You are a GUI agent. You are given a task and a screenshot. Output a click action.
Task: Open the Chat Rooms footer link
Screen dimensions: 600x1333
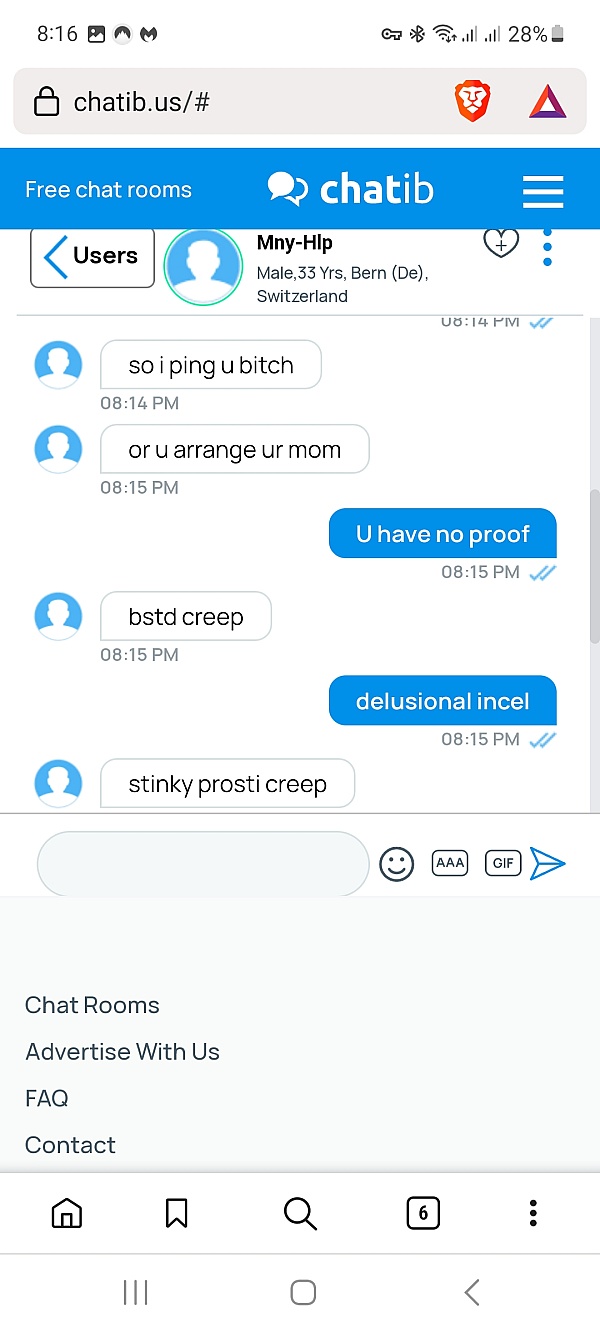click(92, 1005)
